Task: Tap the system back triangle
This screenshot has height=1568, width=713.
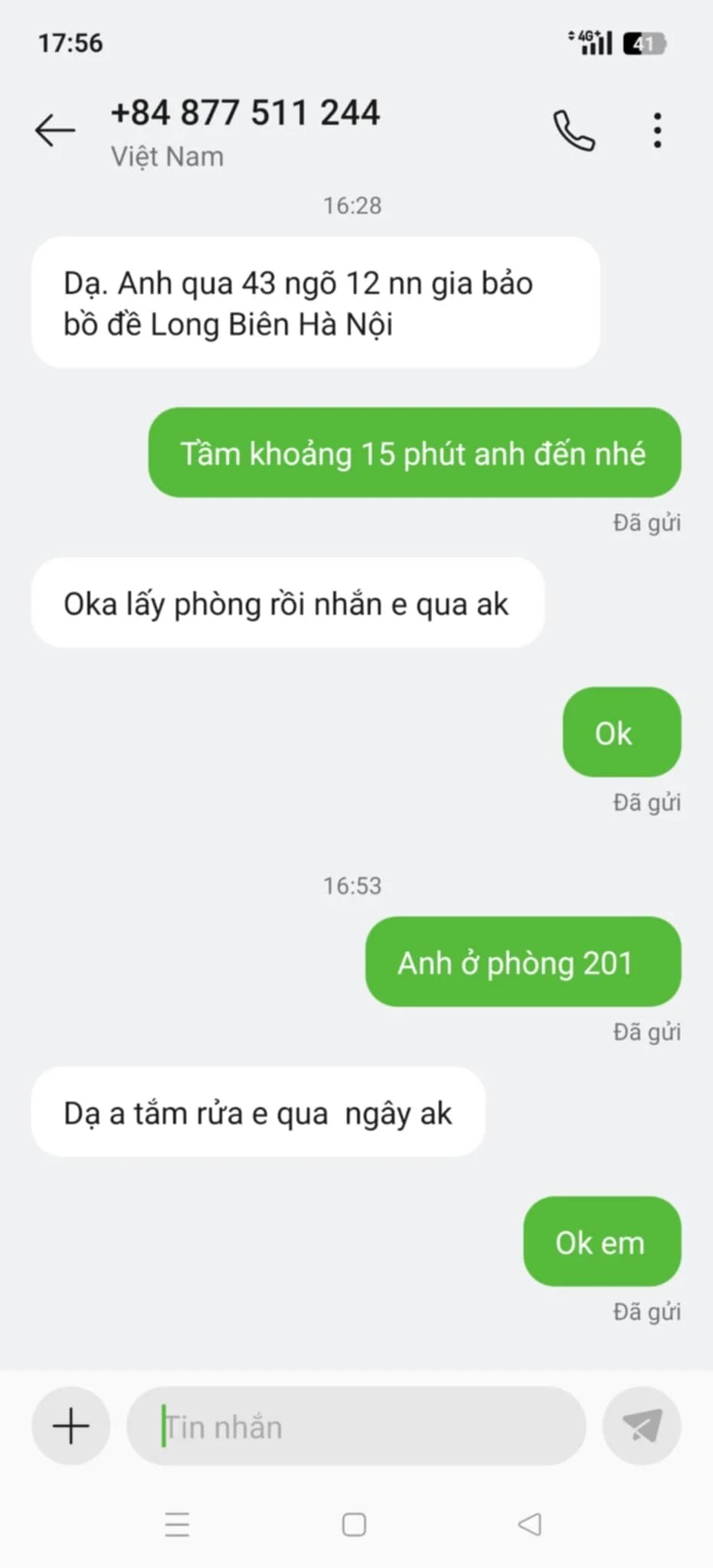Action: pos(530,1524)
